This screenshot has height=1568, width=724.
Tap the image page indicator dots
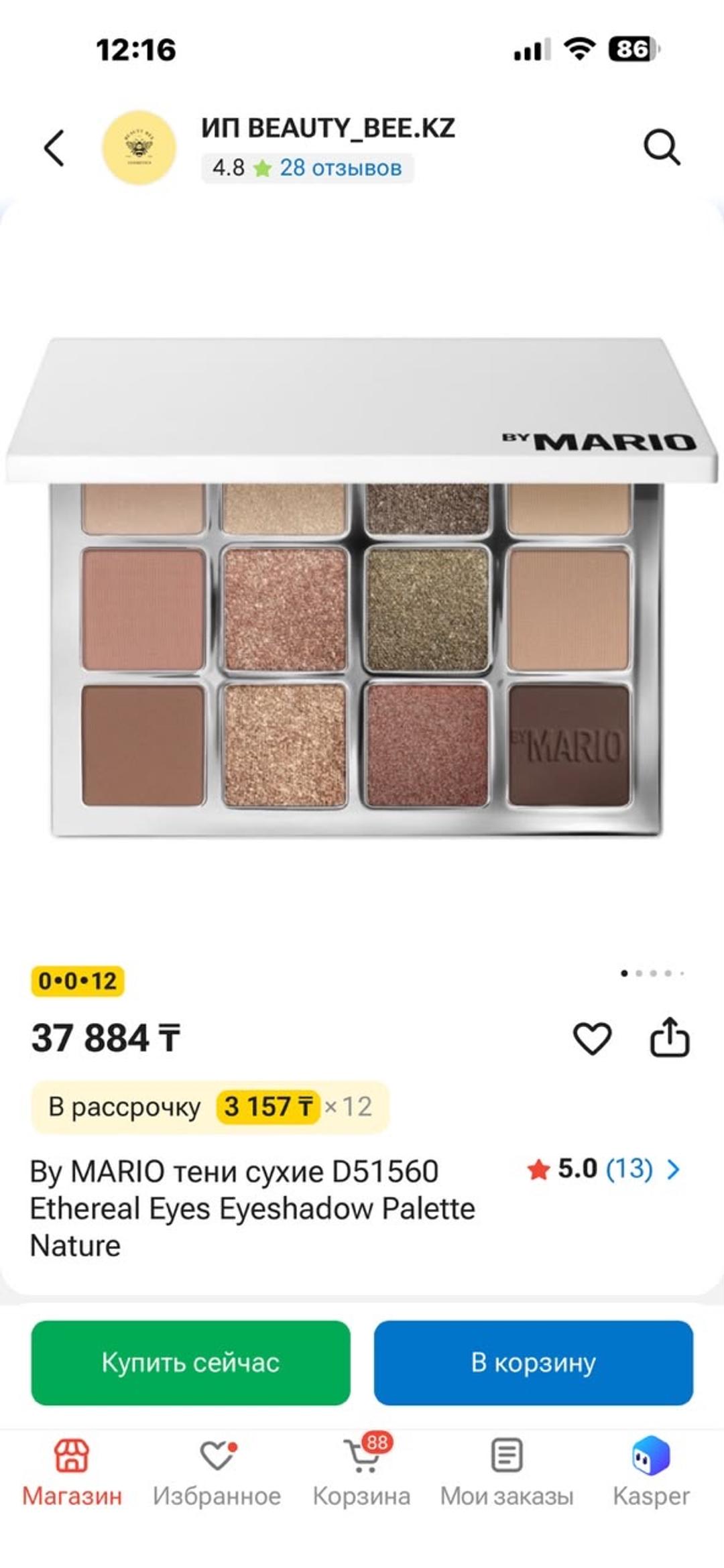pos(653,973)
